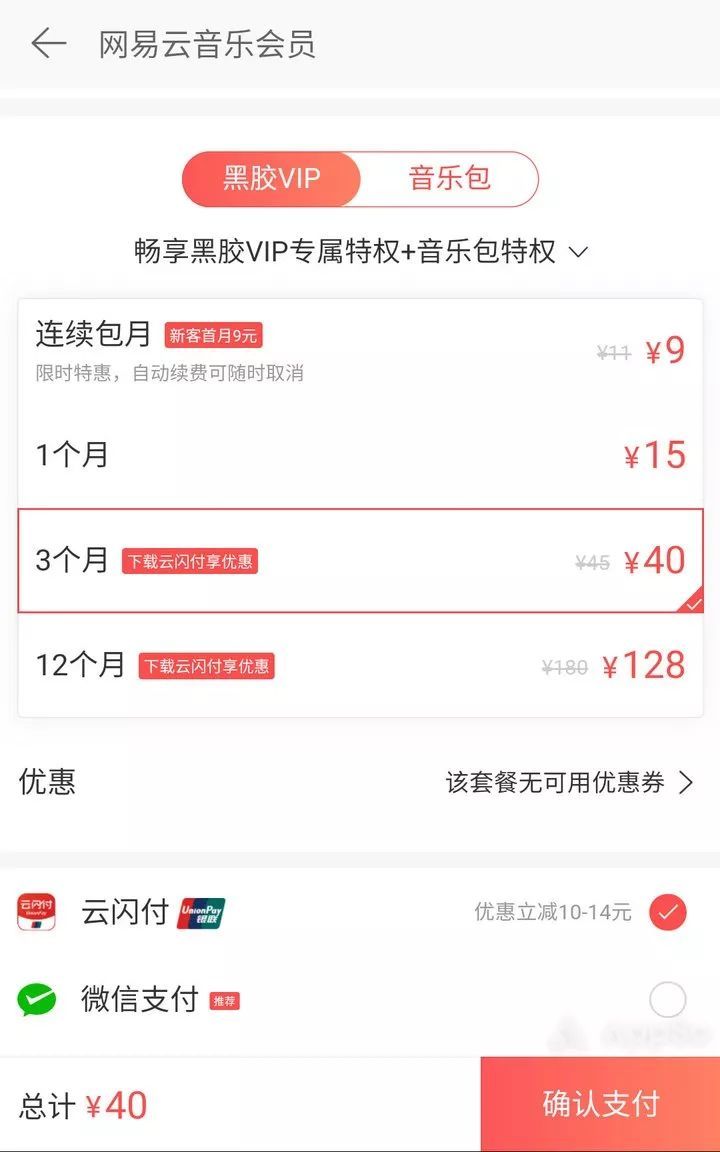This screenshot has height=1152, width=720.
Task: Select the 连续包月 plan
Action: point(360,350)
